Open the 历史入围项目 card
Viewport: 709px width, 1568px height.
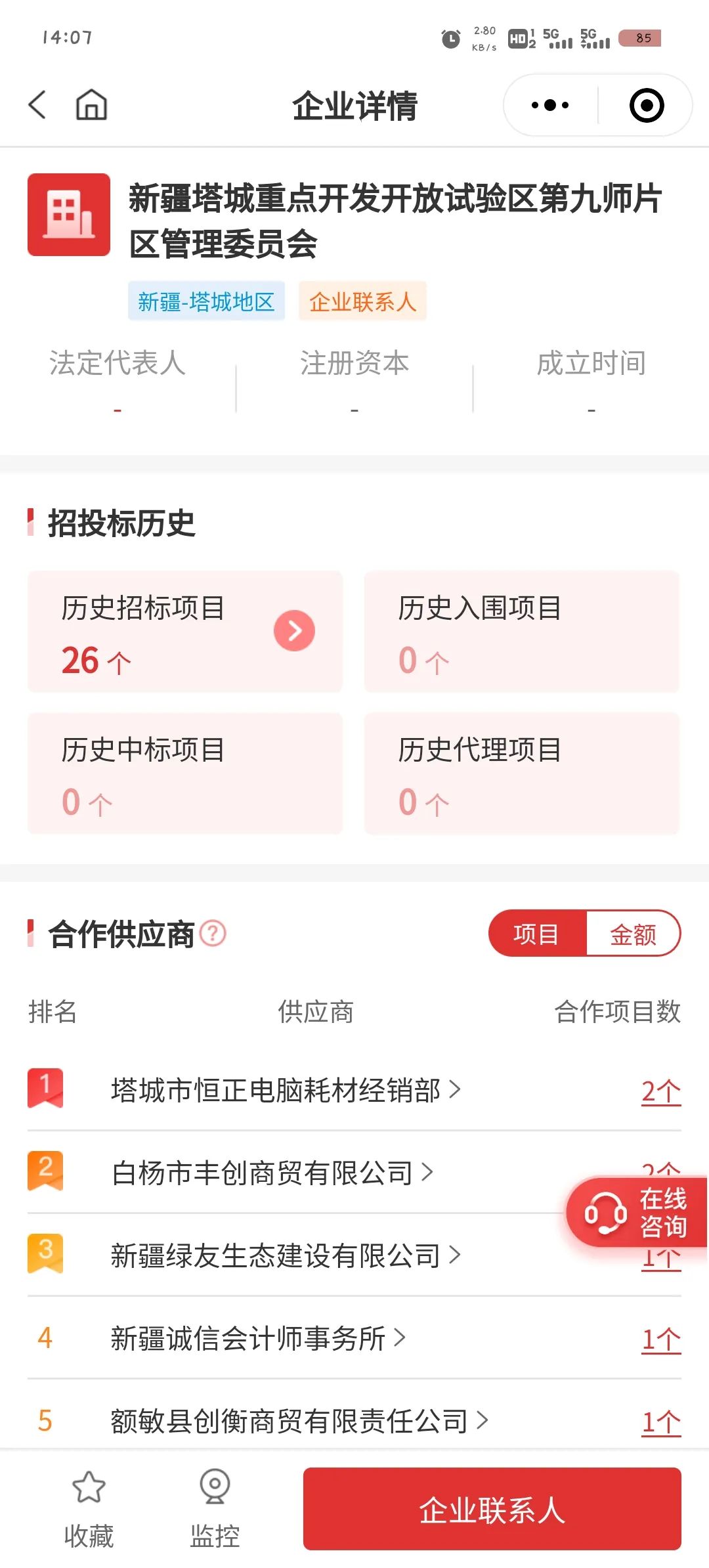[x=522, y=632]
